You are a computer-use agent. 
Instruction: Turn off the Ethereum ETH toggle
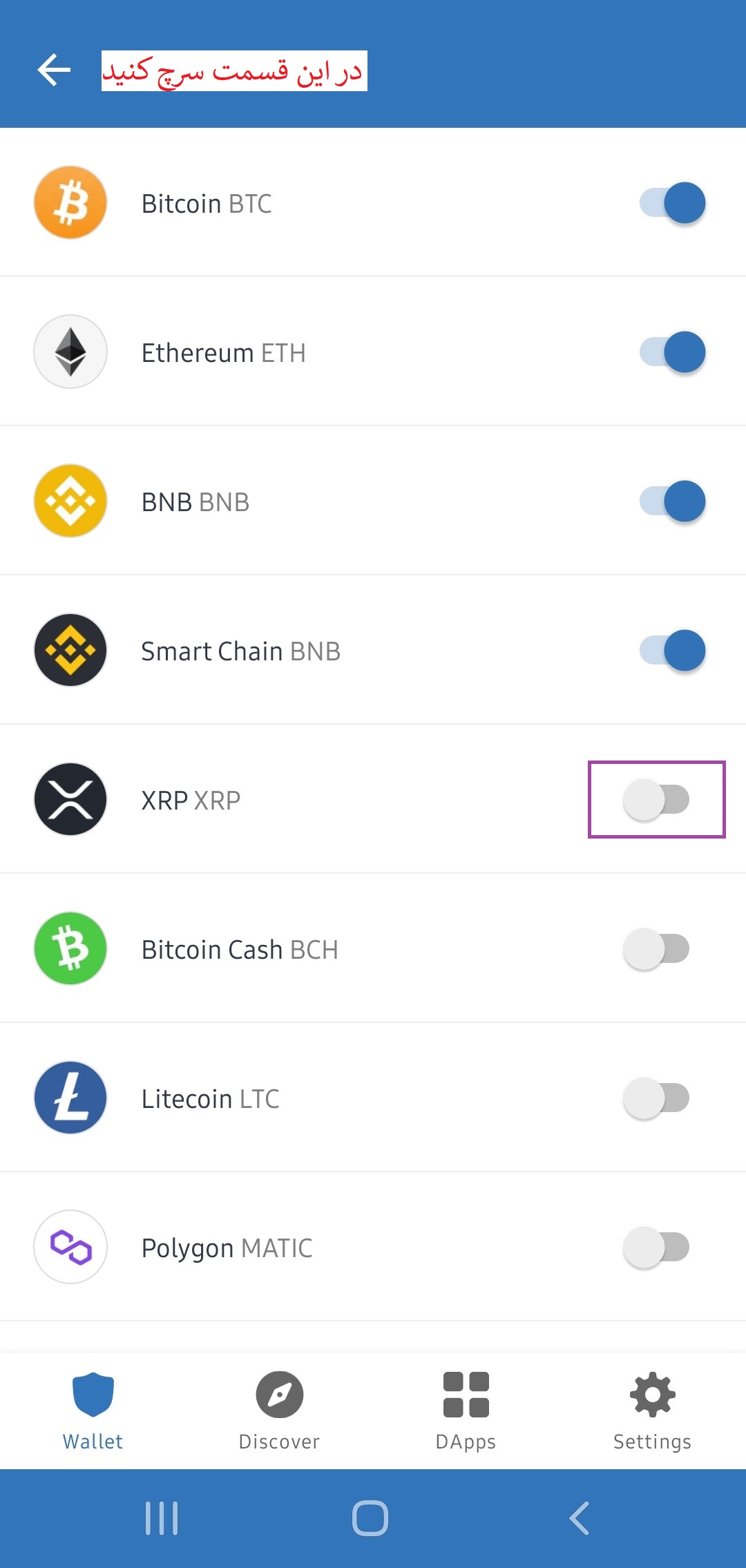672,352
